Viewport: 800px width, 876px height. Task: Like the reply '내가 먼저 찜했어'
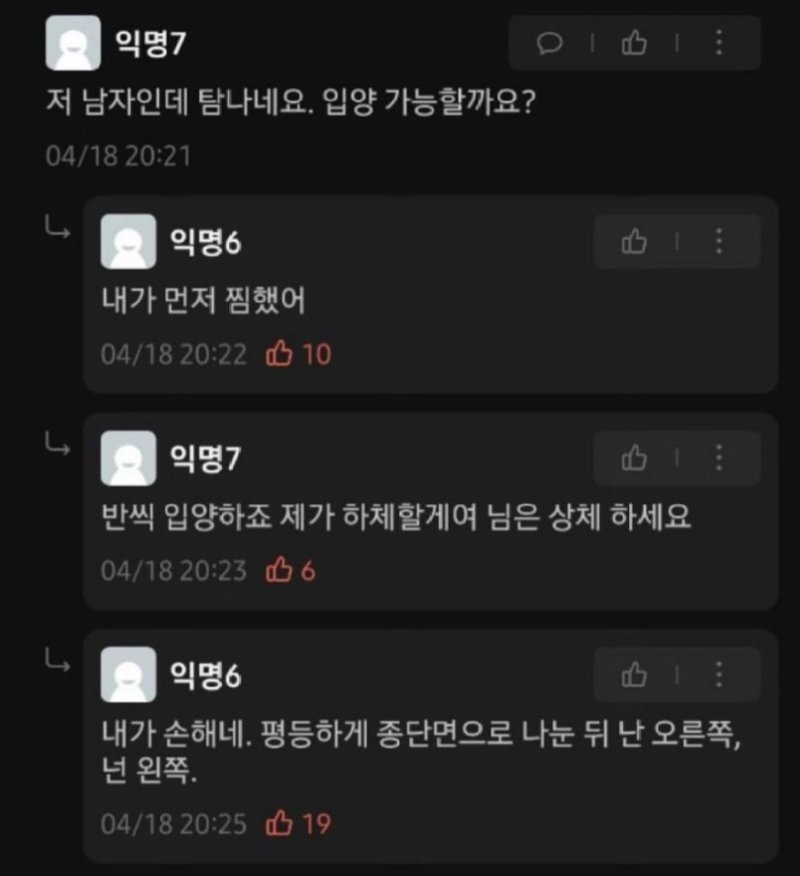tap(634, 241)
